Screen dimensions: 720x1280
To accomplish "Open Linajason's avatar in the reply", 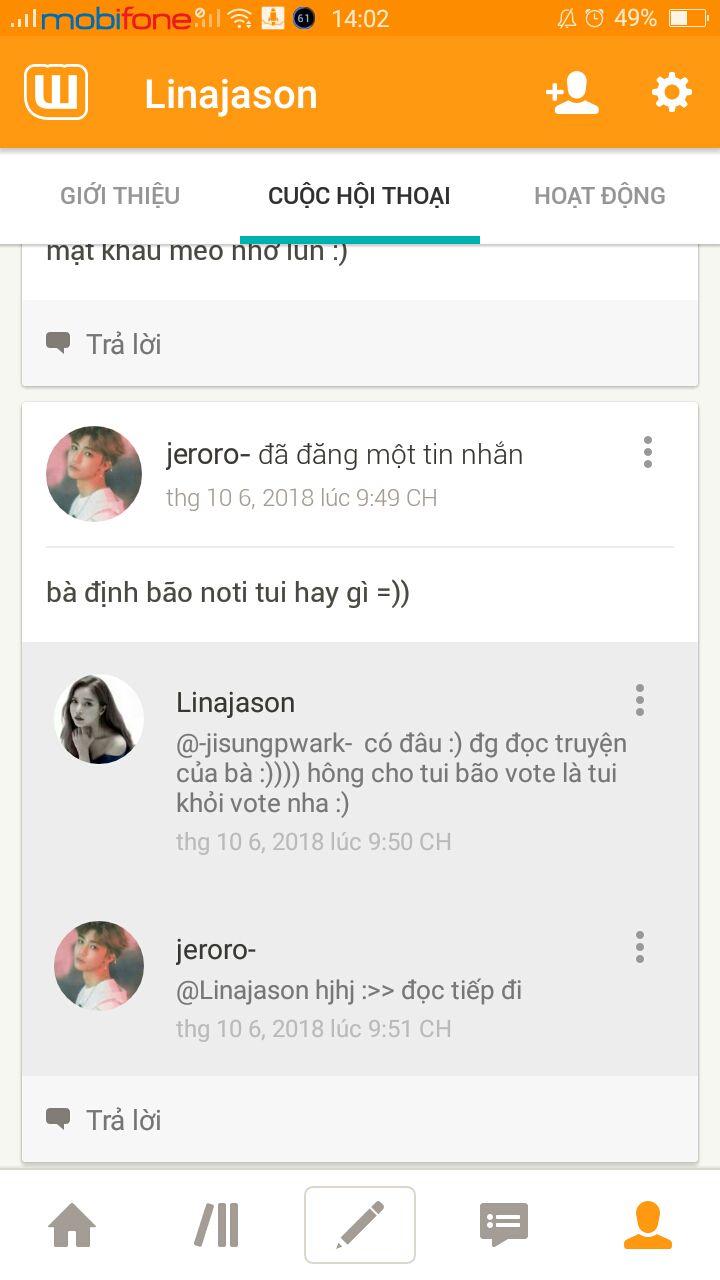I will click(99, 719).
